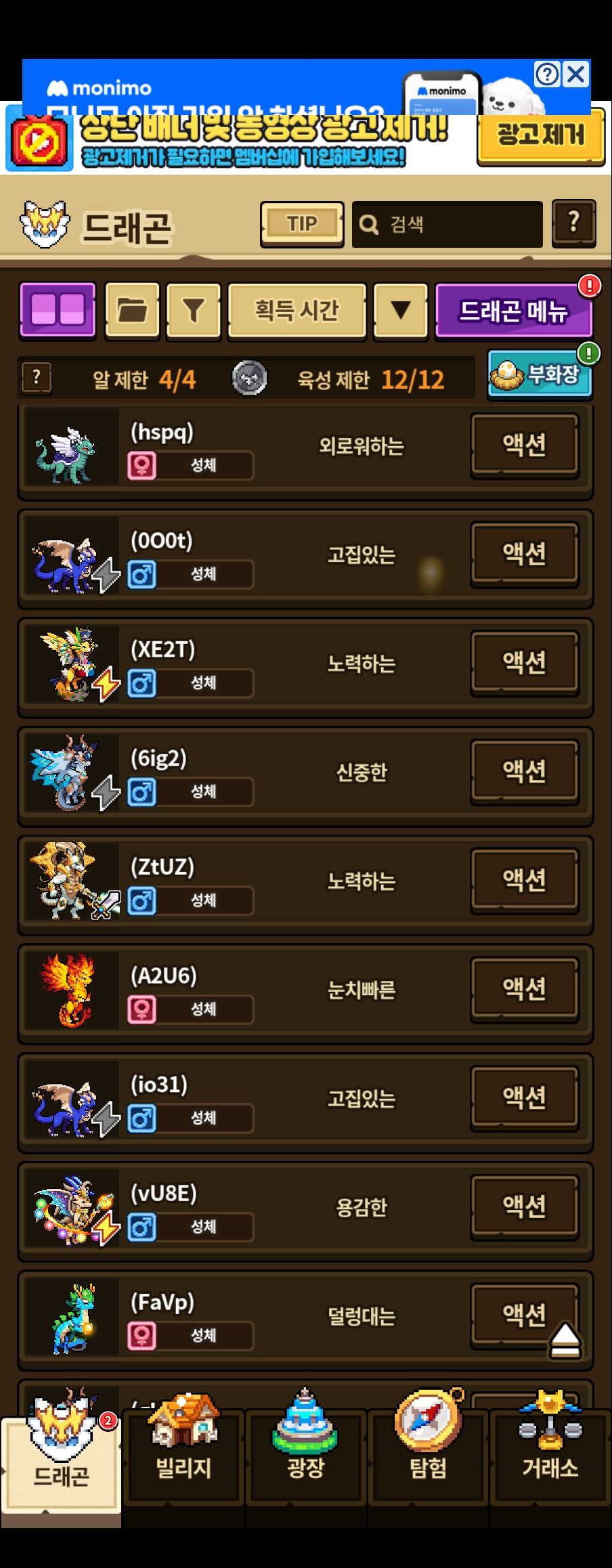Open the TIP button
The height and width of the screenshot is (1568, 612).
coord(302,224)
